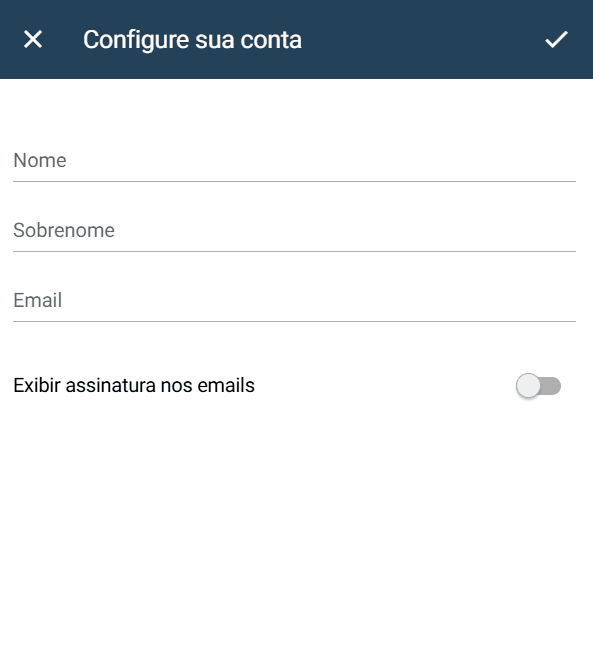Viewport: 593px width, 662px height.
Task: Tap the Email text field
Action: coord(294,301)
